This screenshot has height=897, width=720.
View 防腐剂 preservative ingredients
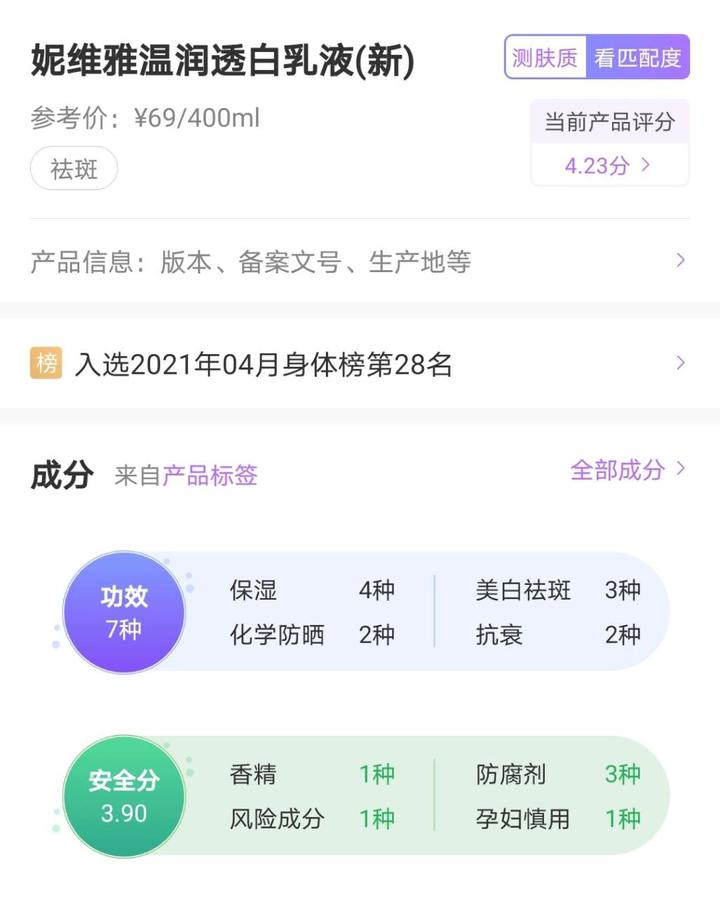505,774
